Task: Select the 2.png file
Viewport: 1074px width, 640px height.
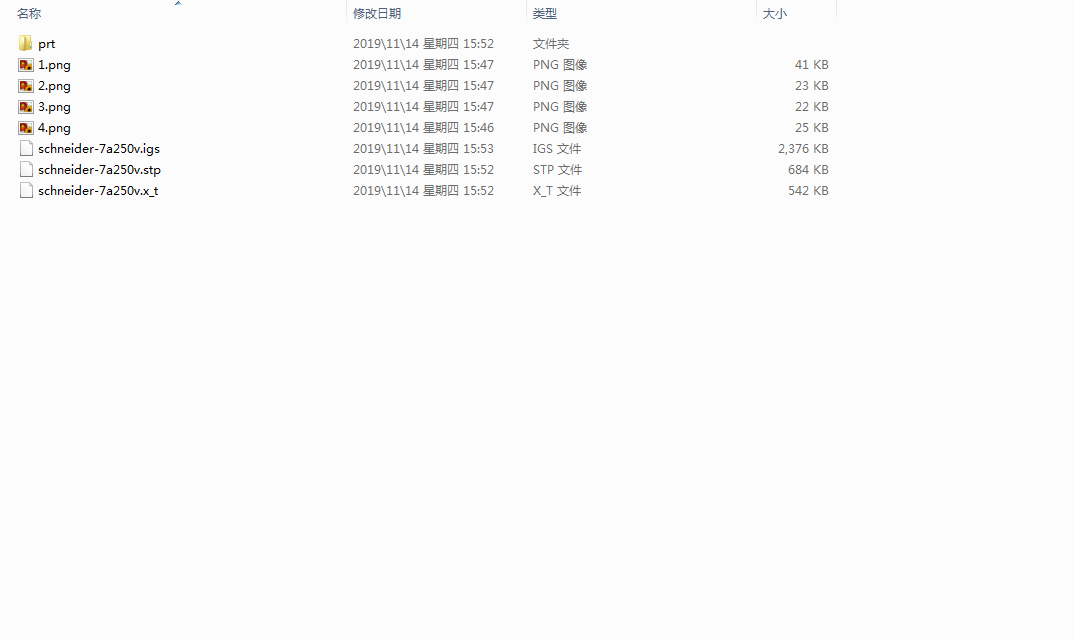Action: coord(54,86)
